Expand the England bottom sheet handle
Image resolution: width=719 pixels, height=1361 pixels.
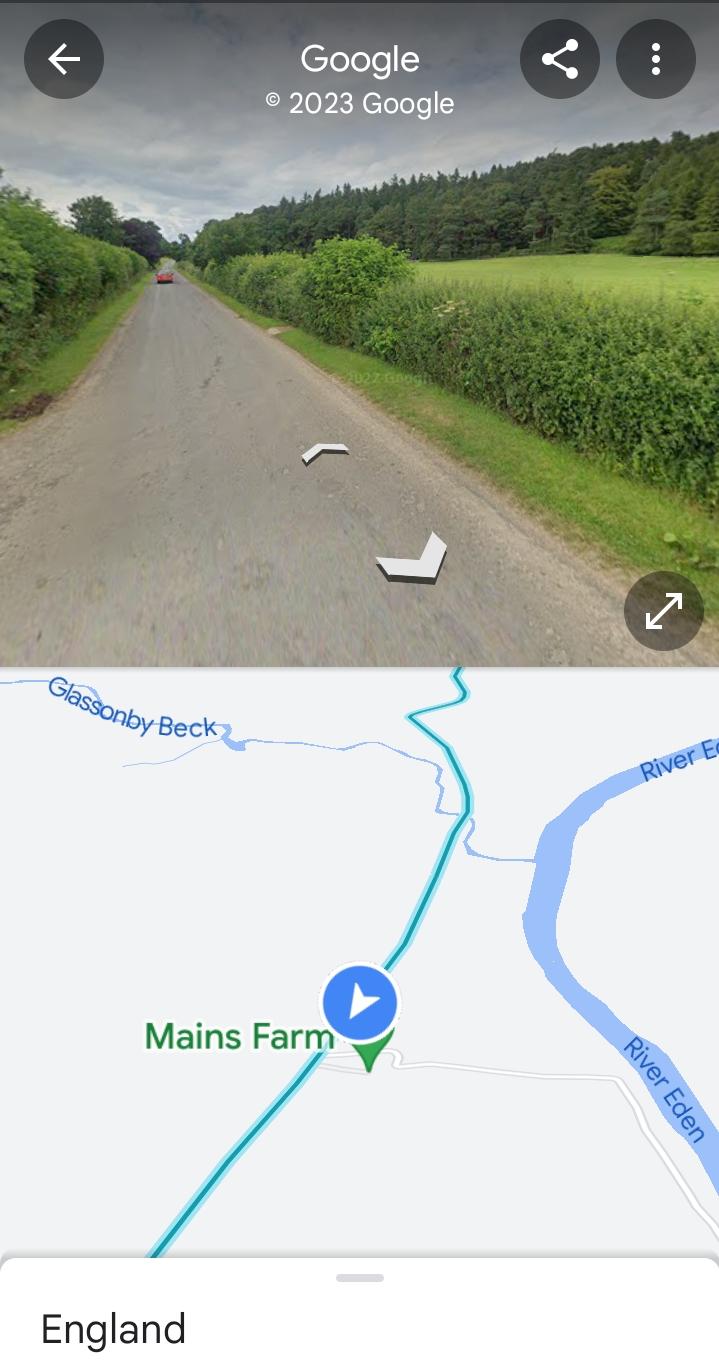(360, 1278)
